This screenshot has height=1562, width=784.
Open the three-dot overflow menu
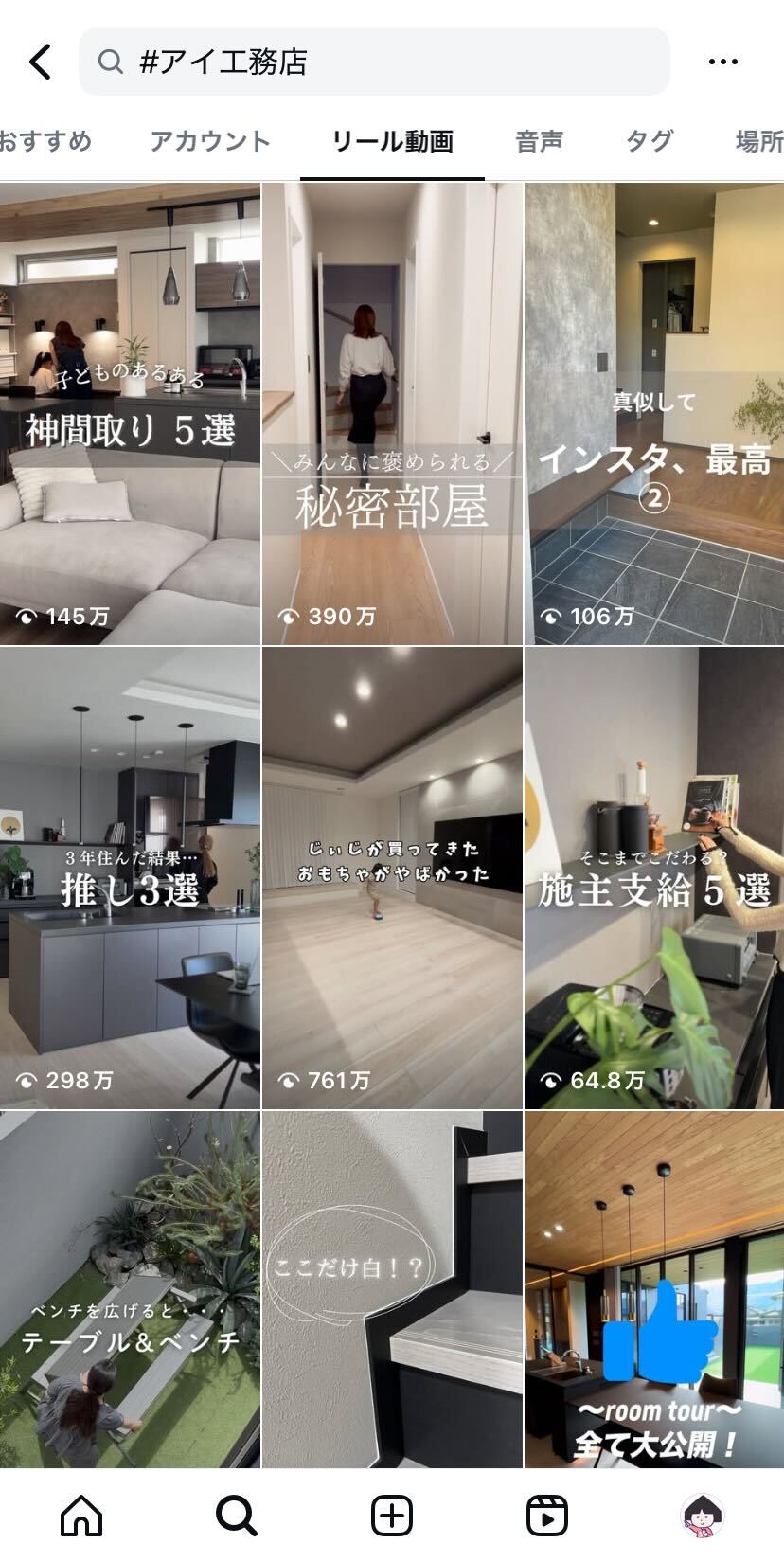722,63
